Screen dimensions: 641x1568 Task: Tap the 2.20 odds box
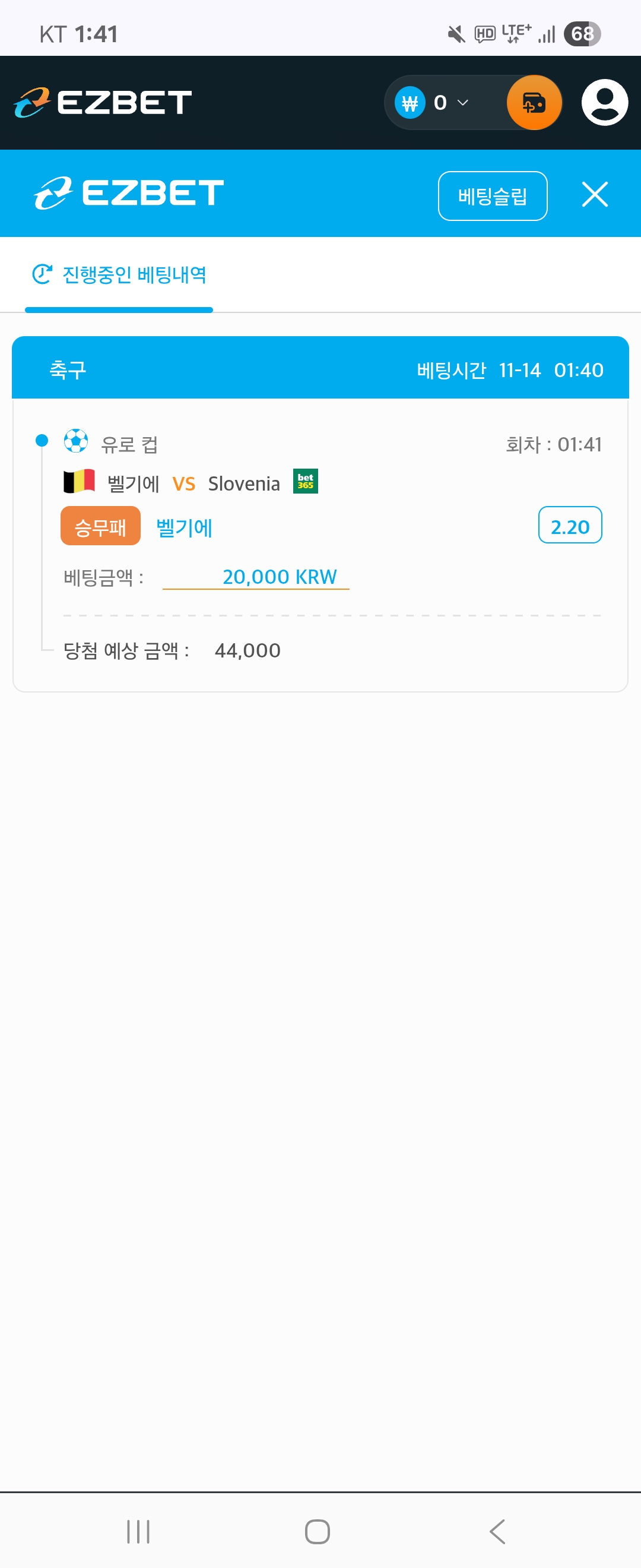569,525
